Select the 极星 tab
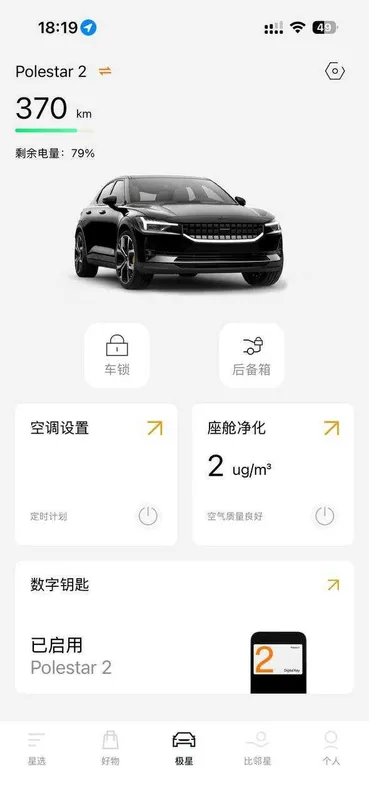 click(x=184, y=748)
